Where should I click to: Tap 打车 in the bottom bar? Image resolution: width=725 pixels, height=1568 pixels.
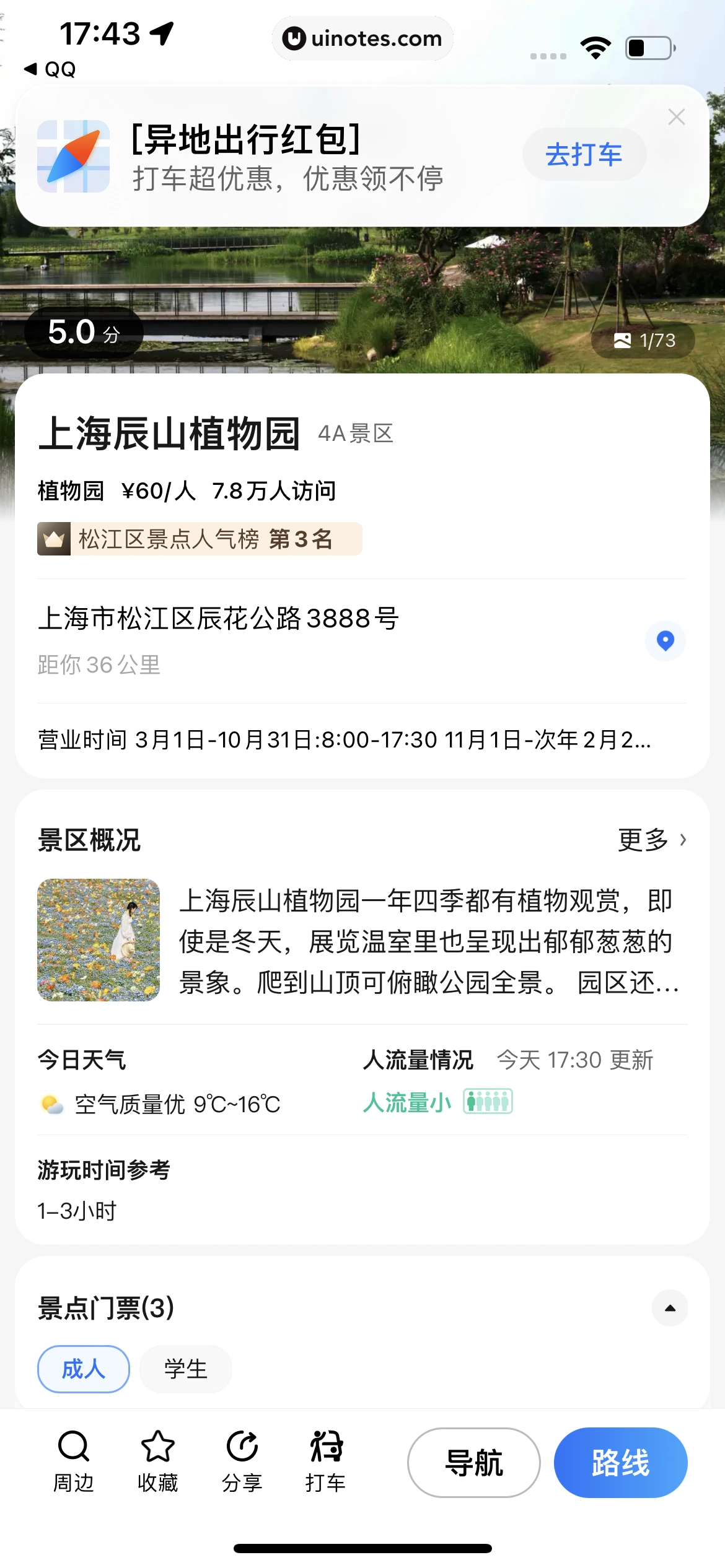(326, 1461)
